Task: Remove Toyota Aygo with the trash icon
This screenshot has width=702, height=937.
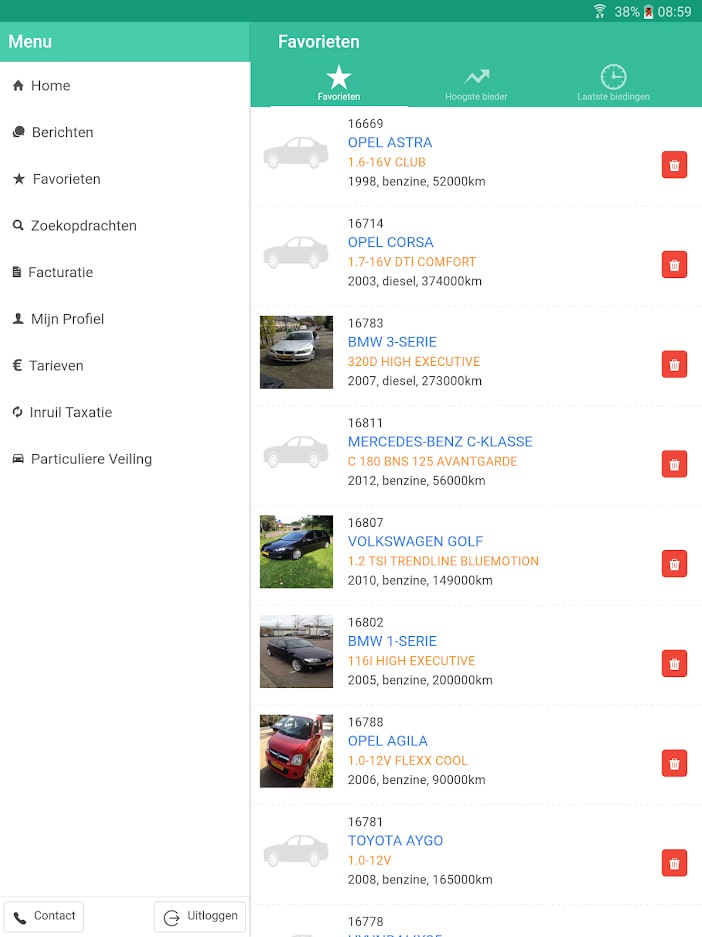Action: tap(674, 863)
